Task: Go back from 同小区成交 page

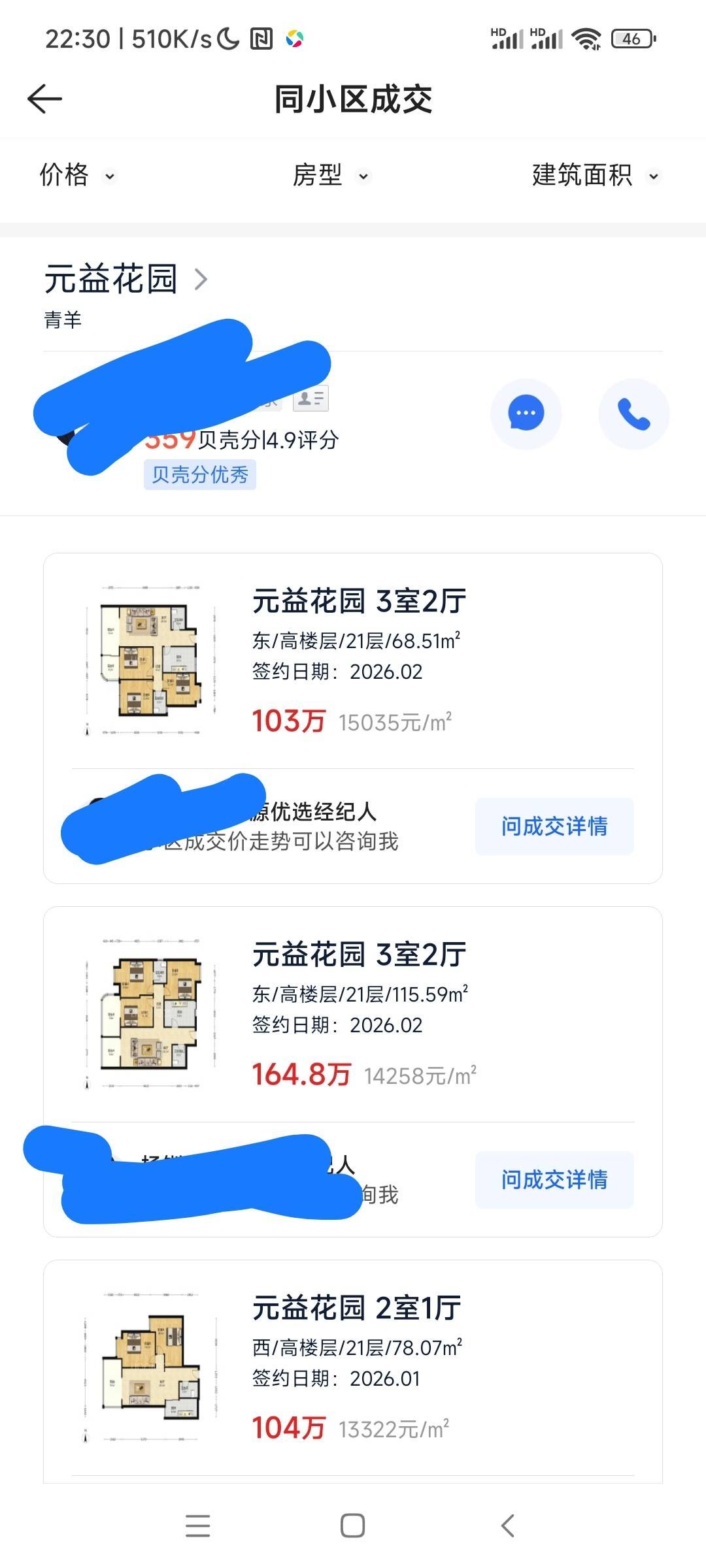Action: (44, 99)
